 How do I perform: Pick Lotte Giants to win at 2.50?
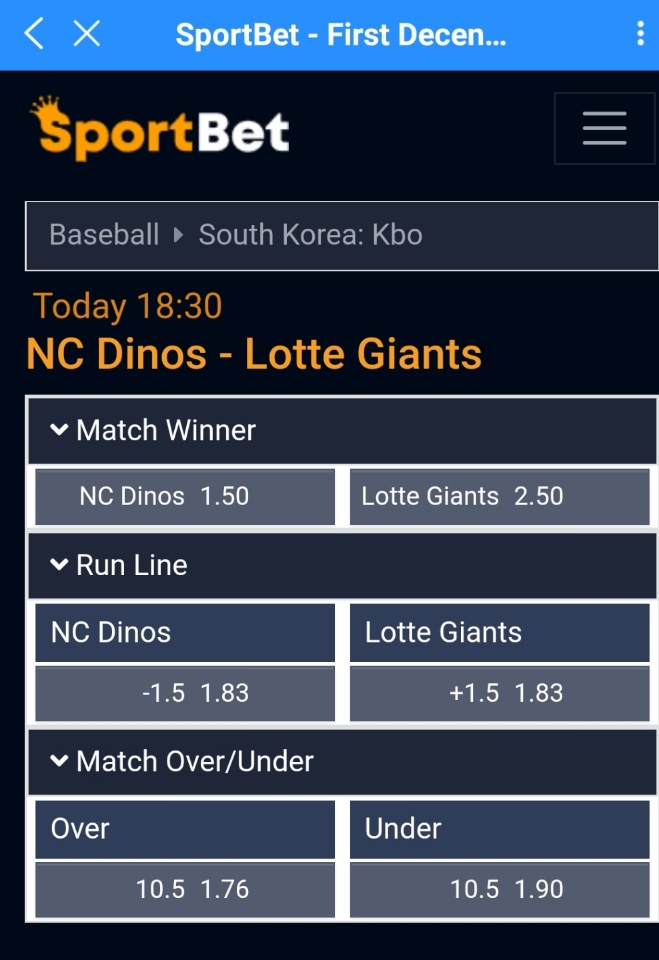pyautogui.click(x=499, y=496)
